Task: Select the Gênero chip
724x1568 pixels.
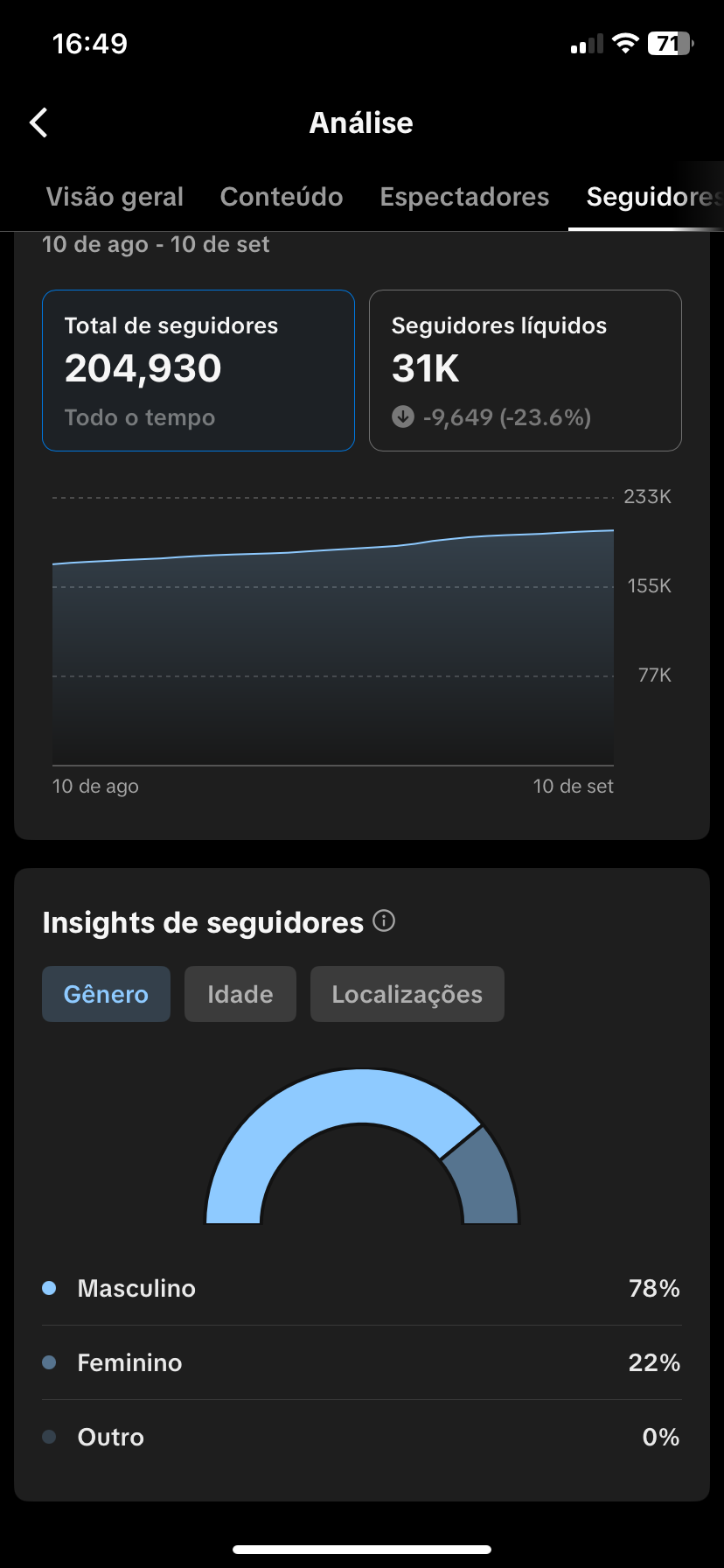Action: [106, 994]
